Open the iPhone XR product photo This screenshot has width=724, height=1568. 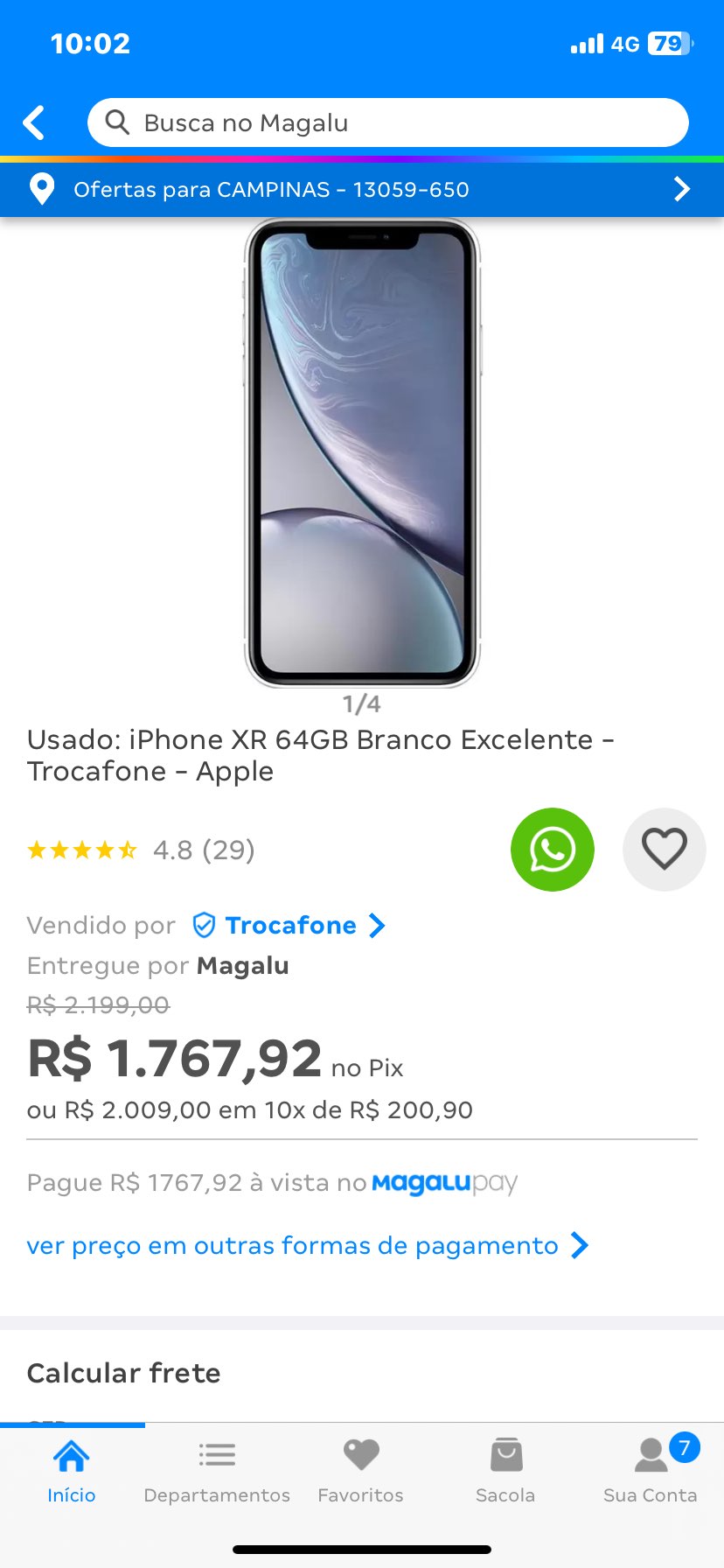point(362,452)
